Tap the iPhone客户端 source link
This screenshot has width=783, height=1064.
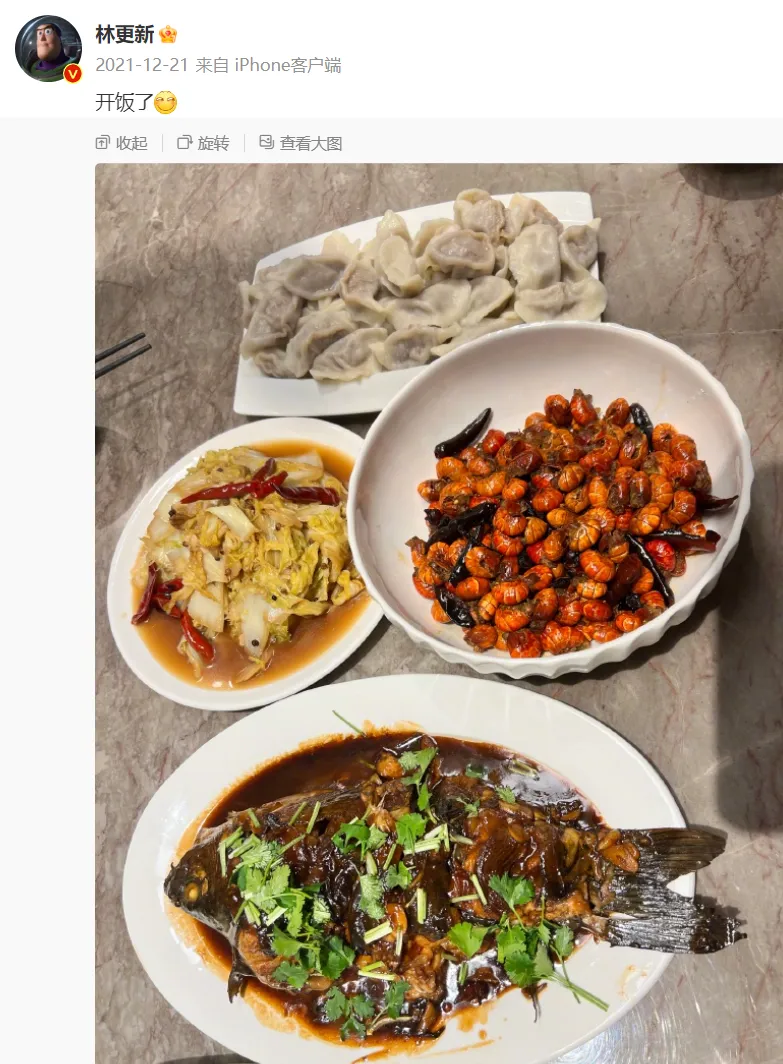coord(288,65)
